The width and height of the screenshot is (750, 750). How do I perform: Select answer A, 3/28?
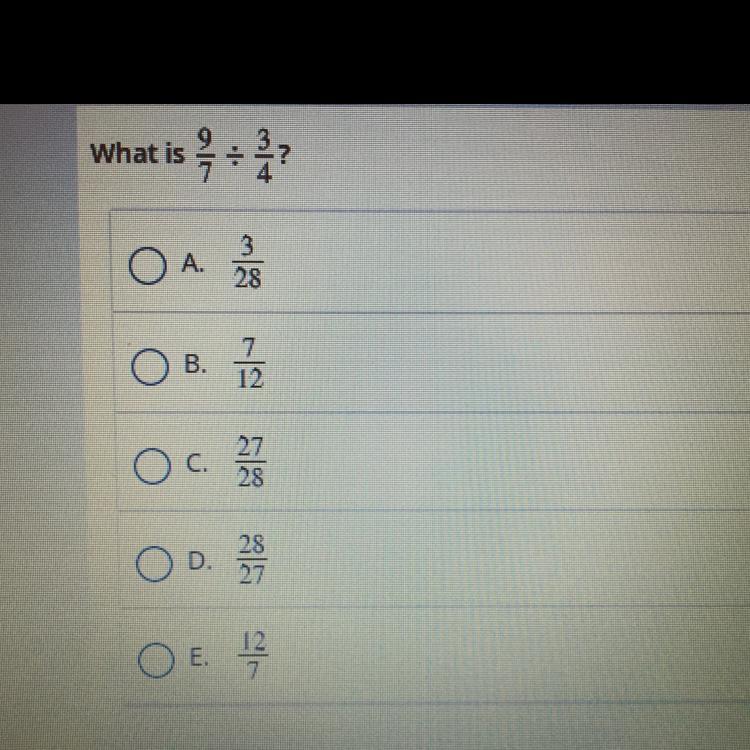pyautogui.click(x=148, y=265)
